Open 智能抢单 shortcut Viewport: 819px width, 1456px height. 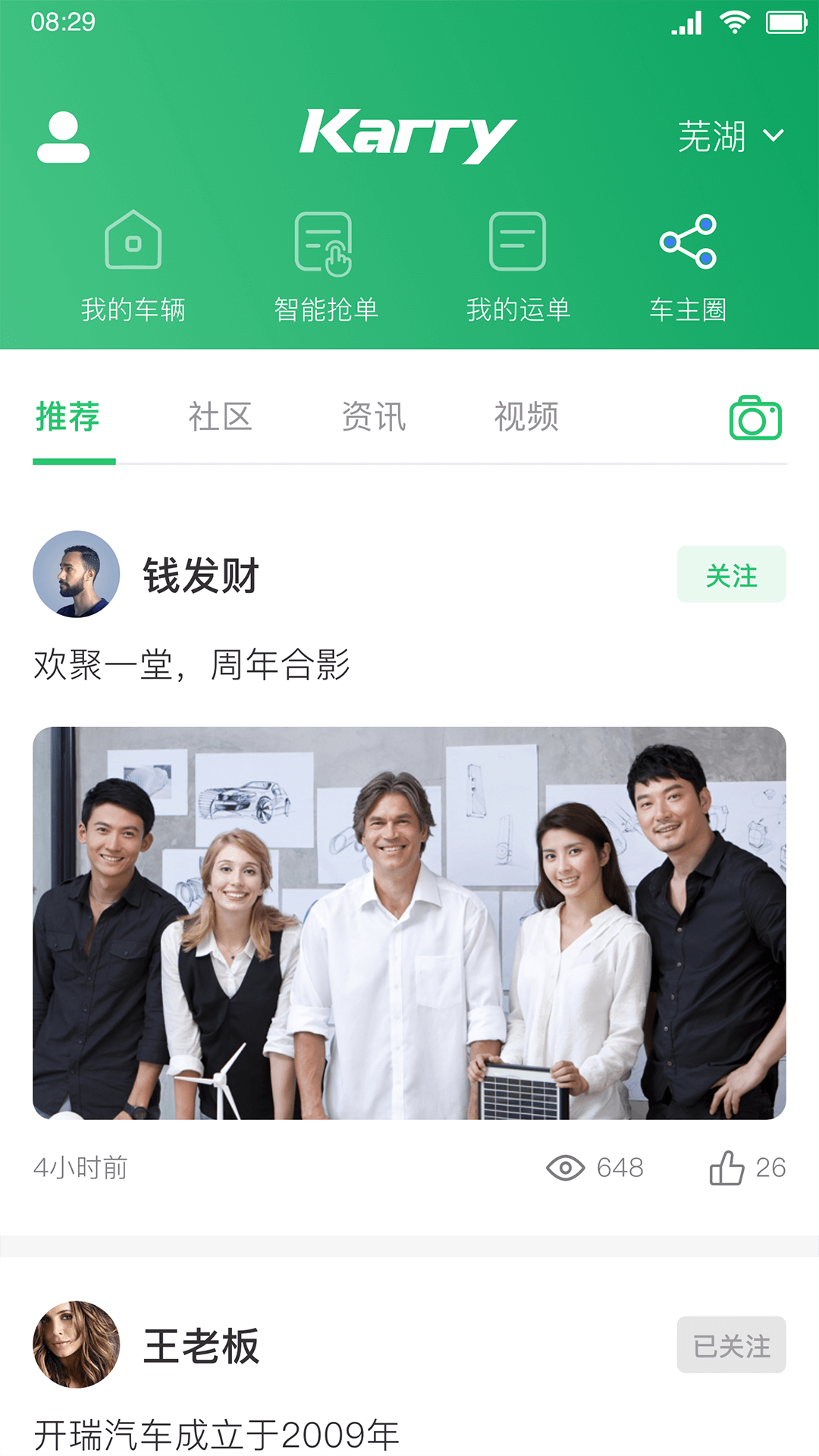click(x=325, y=265)
